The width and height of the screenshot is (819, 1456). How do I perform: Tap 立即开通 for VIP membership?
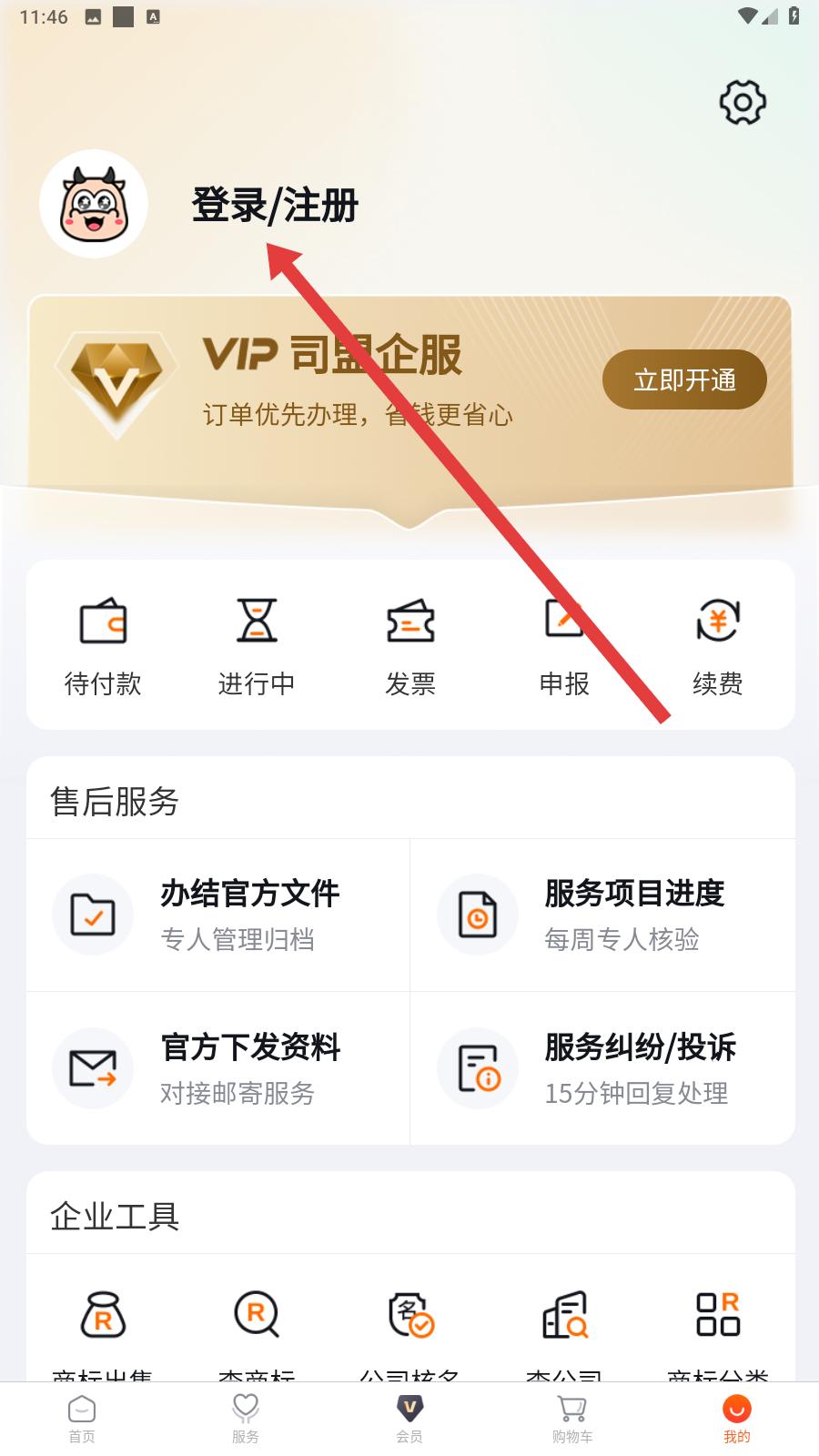pos(684,379)
